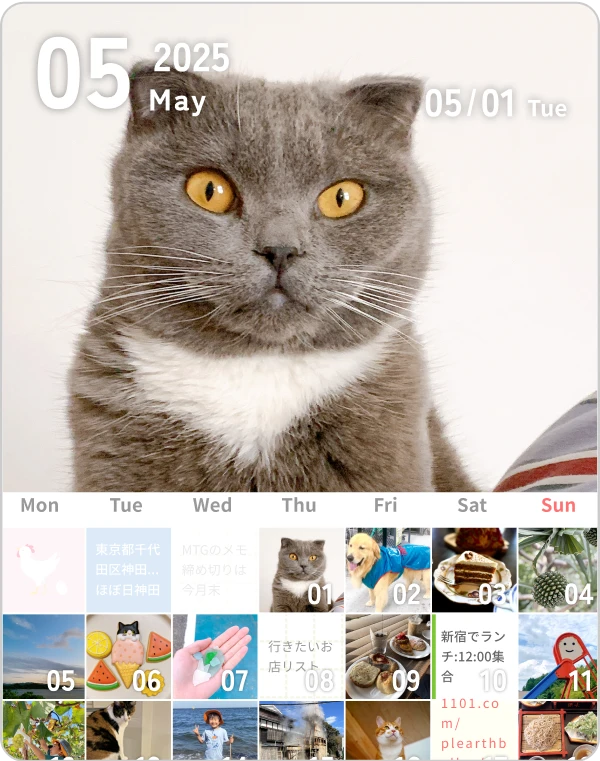Open the May 05 sky photo entry
This screenshot has height=761, width=600.
43,656
